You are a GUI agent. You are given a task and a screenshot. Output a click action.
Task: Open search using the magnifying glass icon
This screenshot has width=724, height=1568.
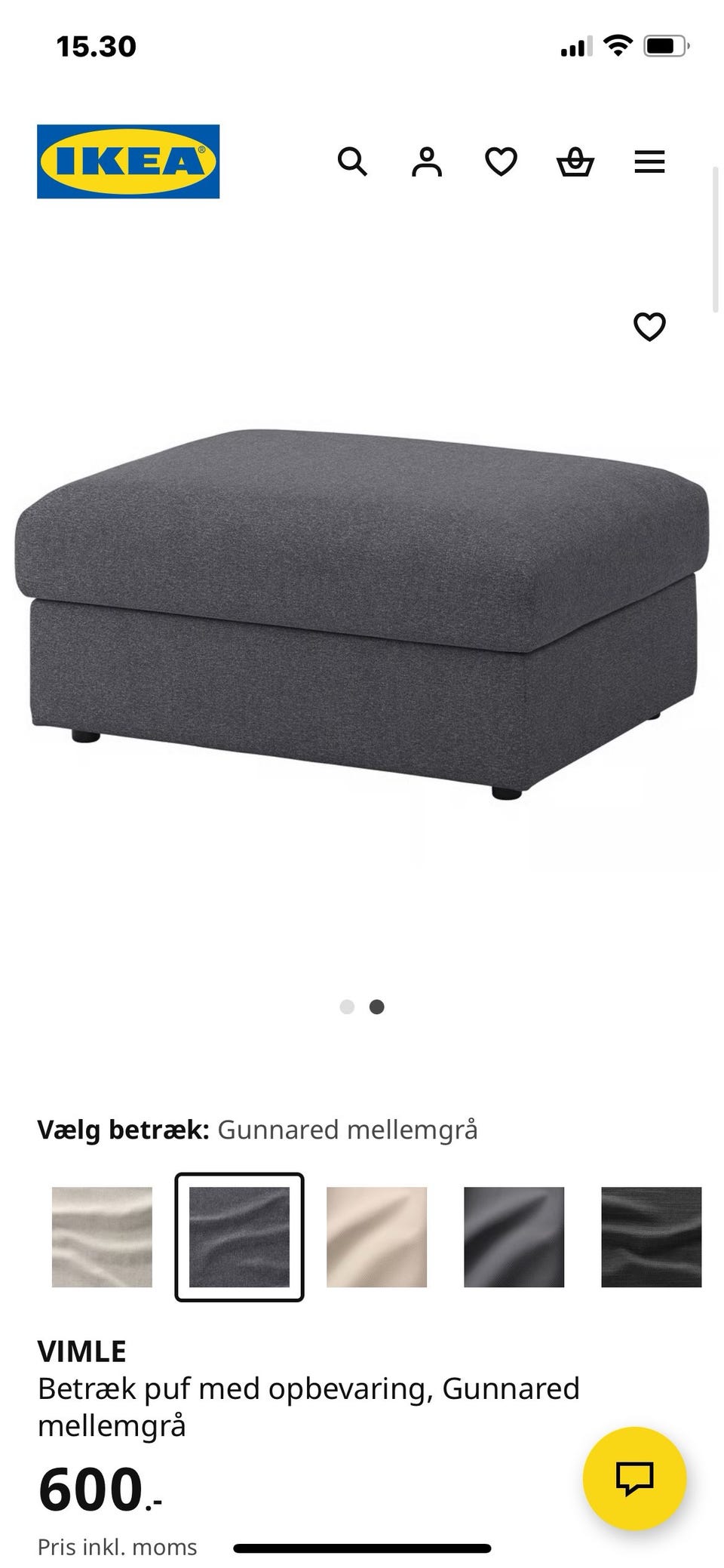click(x=353, y=161)
